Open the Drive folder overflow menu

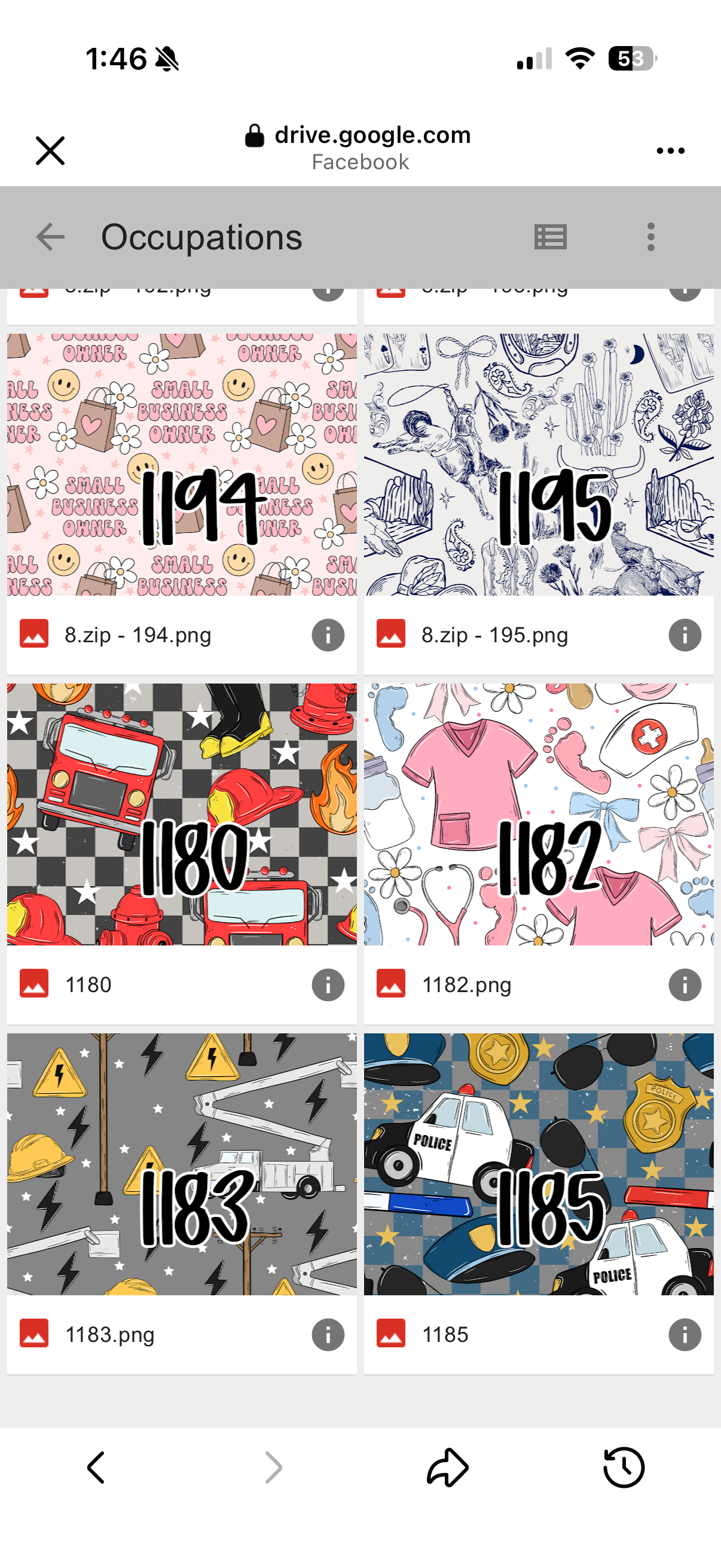[x=650, y=237]
